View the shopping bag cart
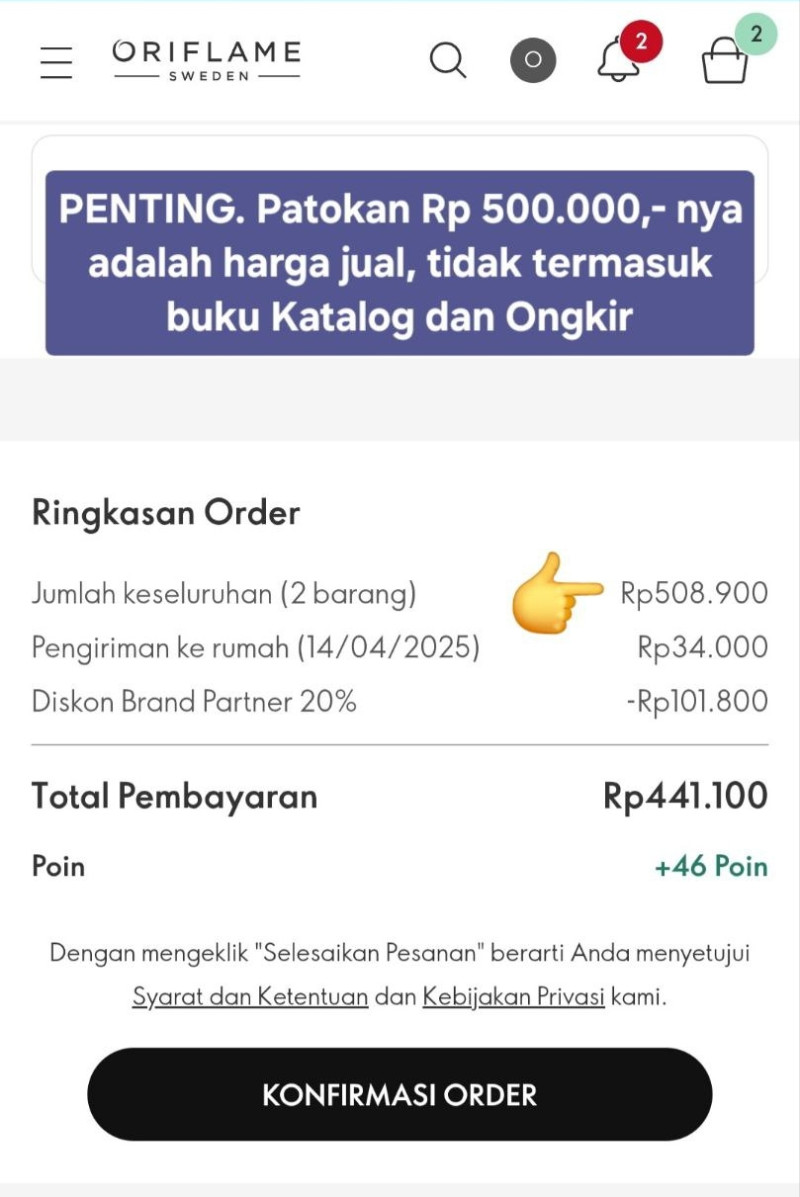Screen dimensions: 800x1197 [725, 62]
